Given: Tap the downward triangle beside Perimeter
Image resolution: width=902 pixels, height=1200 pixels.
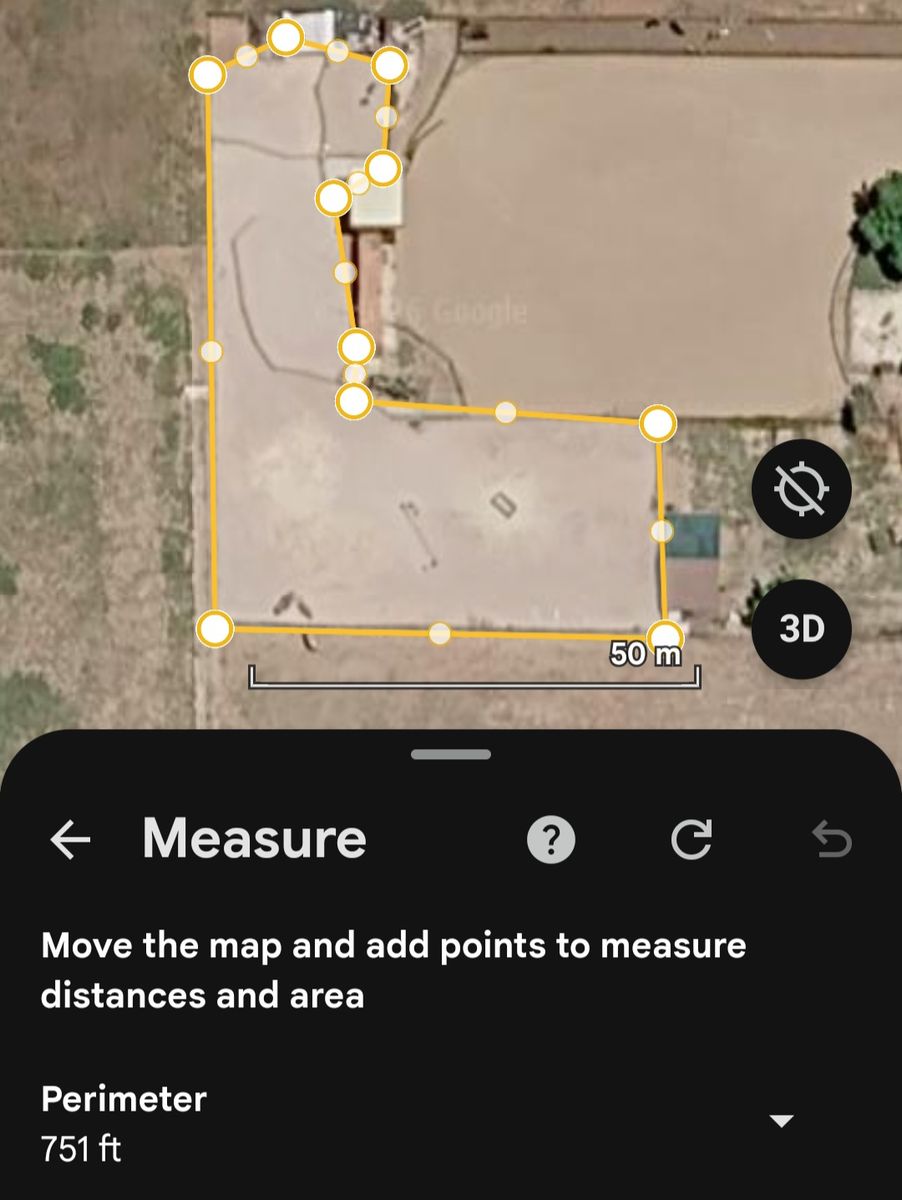Looking at the screenshot, I should pyautogui.click(x=781, y=1122).
